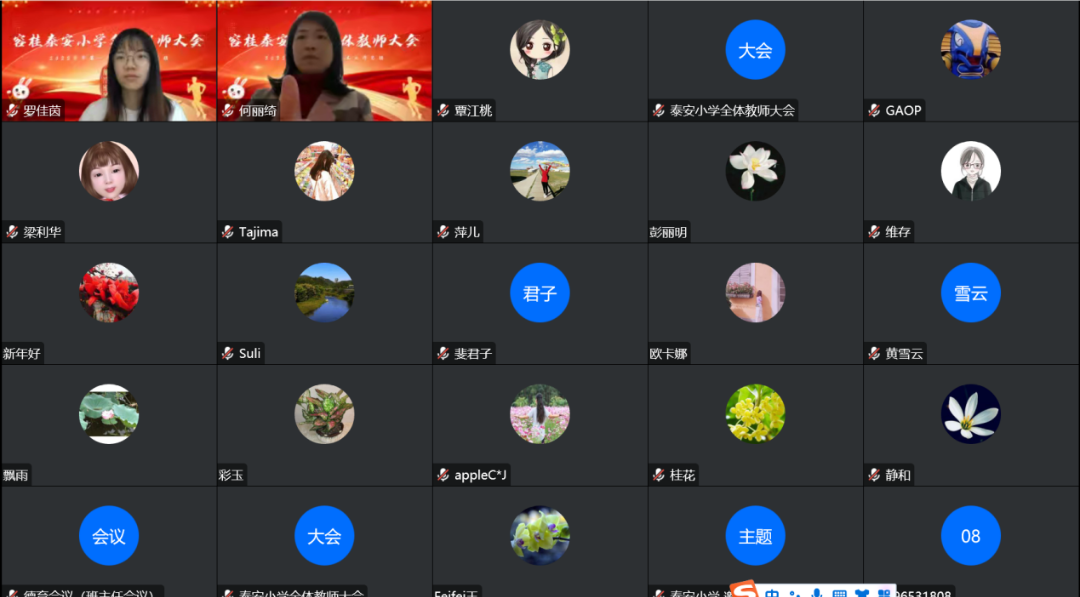Open the 新年好 participant tile

[x=109, y=303]
